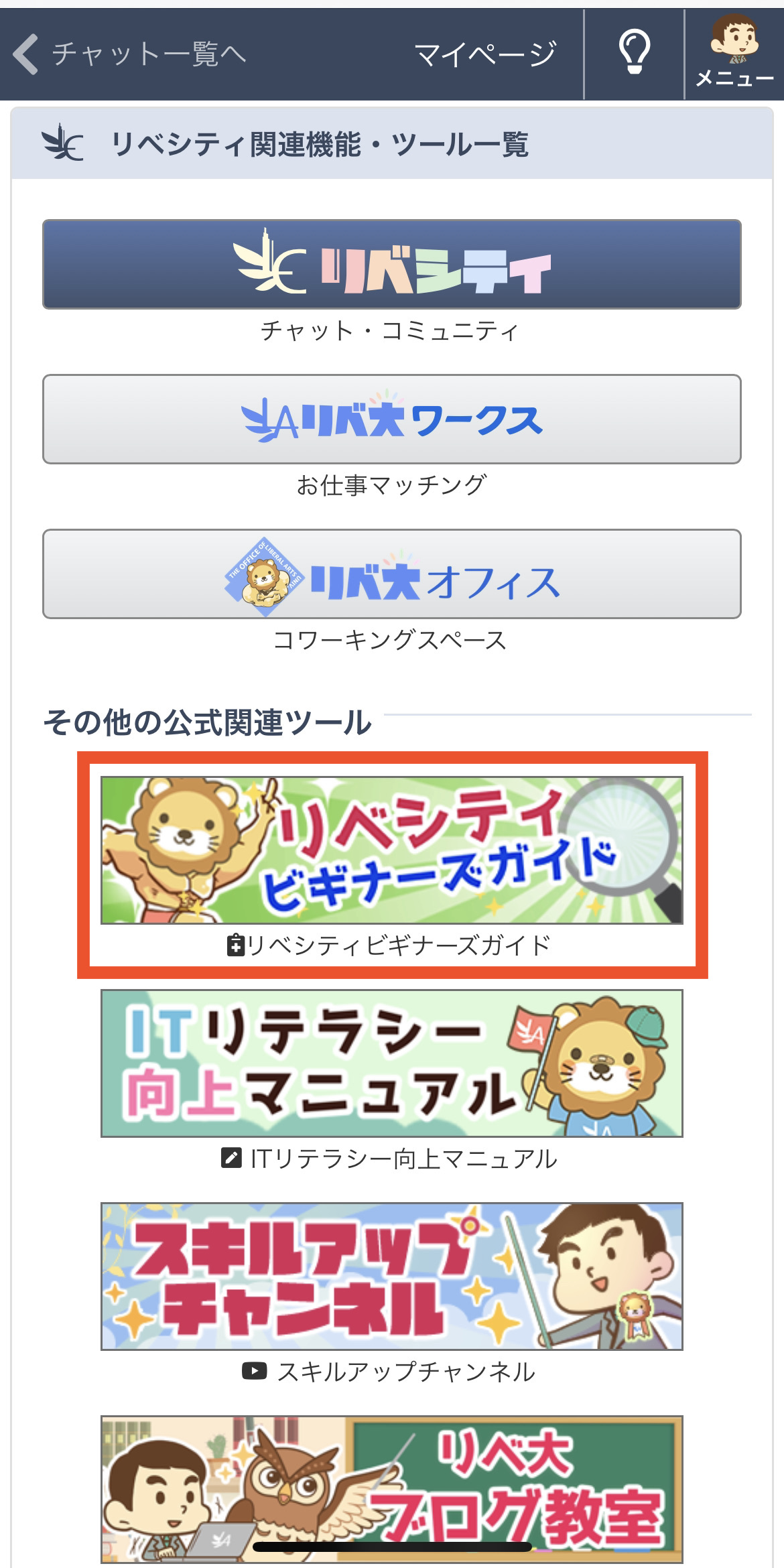Open the メニュー avatar button
Image resolution: width=784 pixels, height=1568 pixels.
tap(734, 54)
